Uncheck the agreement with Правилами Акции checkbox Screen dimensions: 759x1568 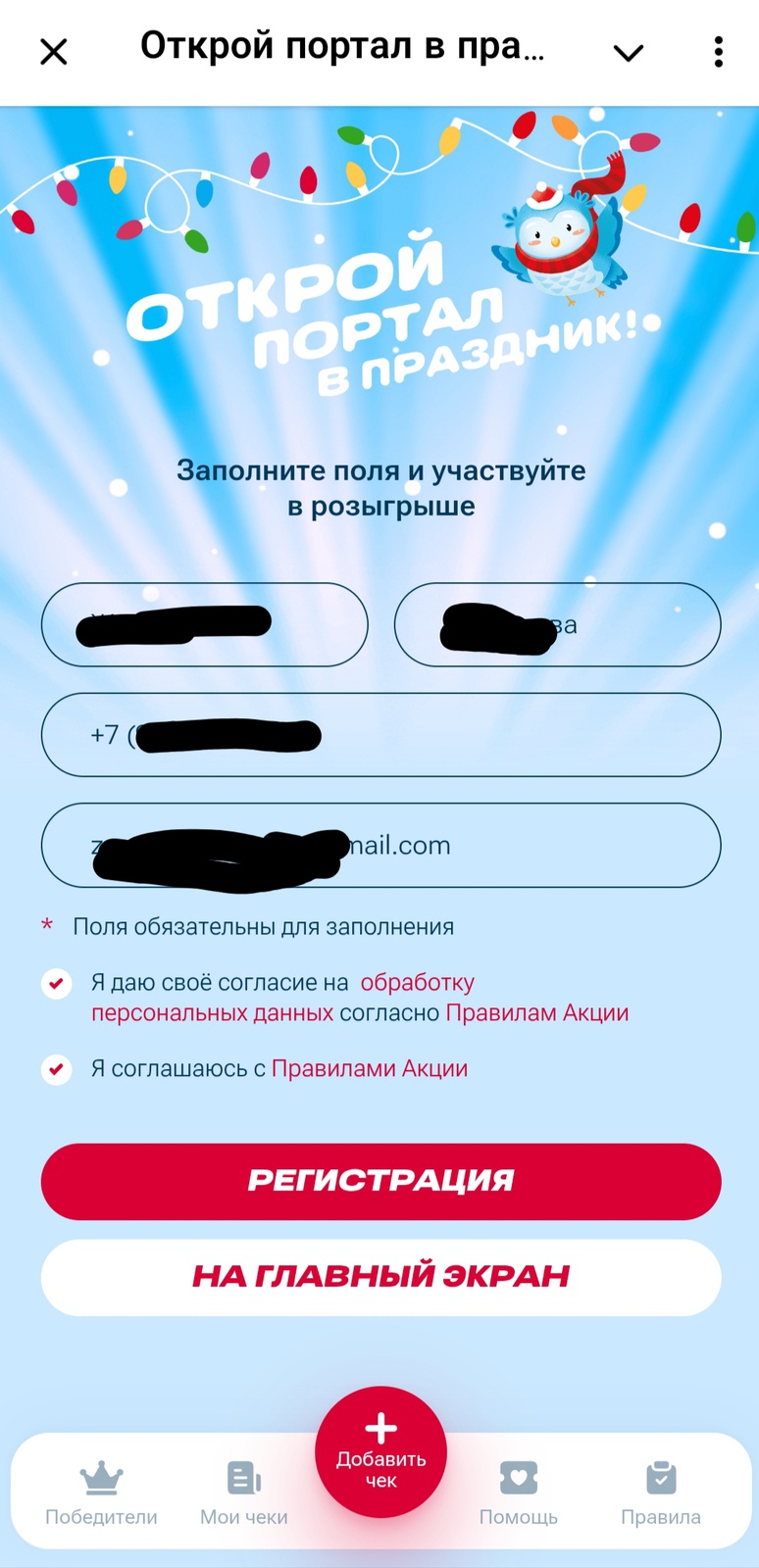coord(57,1068)
